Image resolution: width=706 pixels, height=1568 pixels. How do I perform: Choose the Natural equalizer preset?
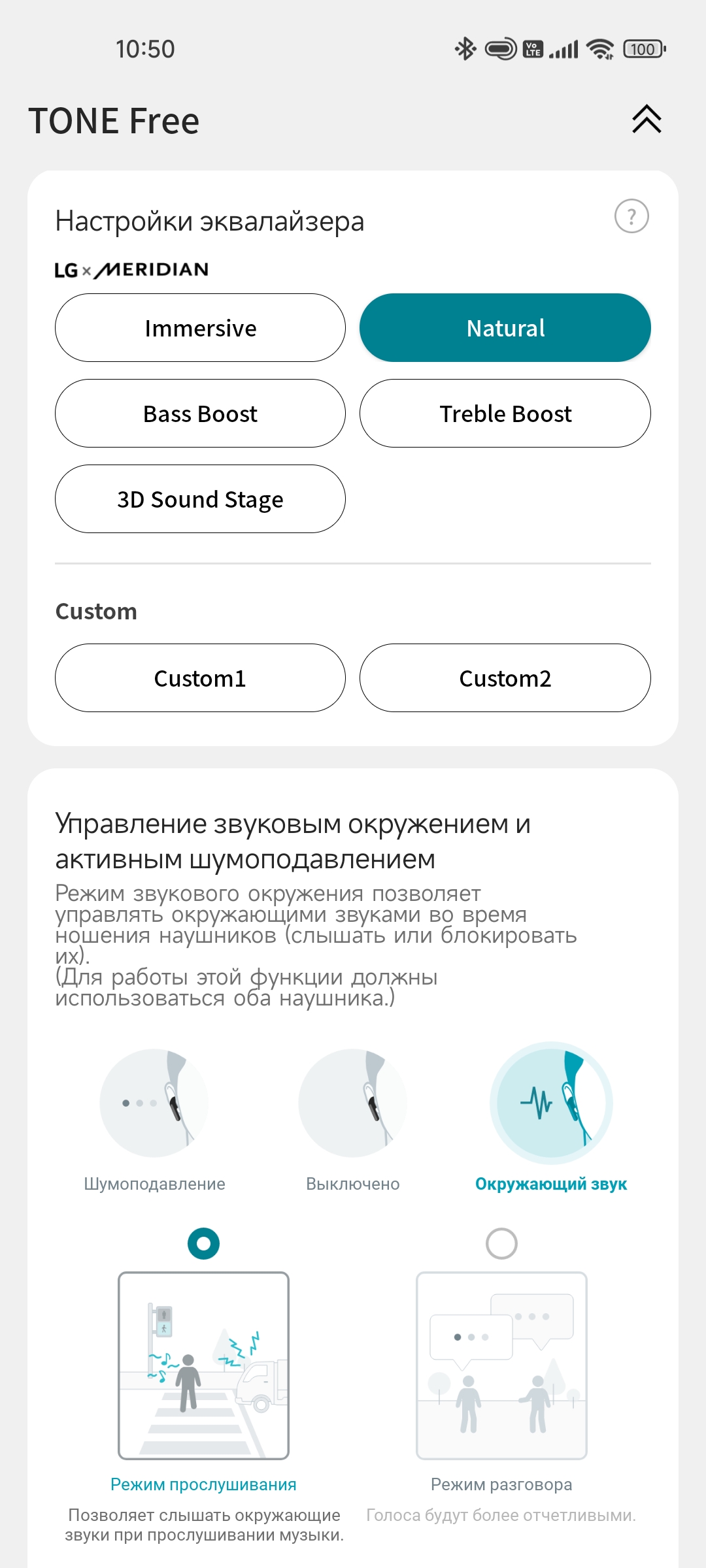(x=505, y=328)
